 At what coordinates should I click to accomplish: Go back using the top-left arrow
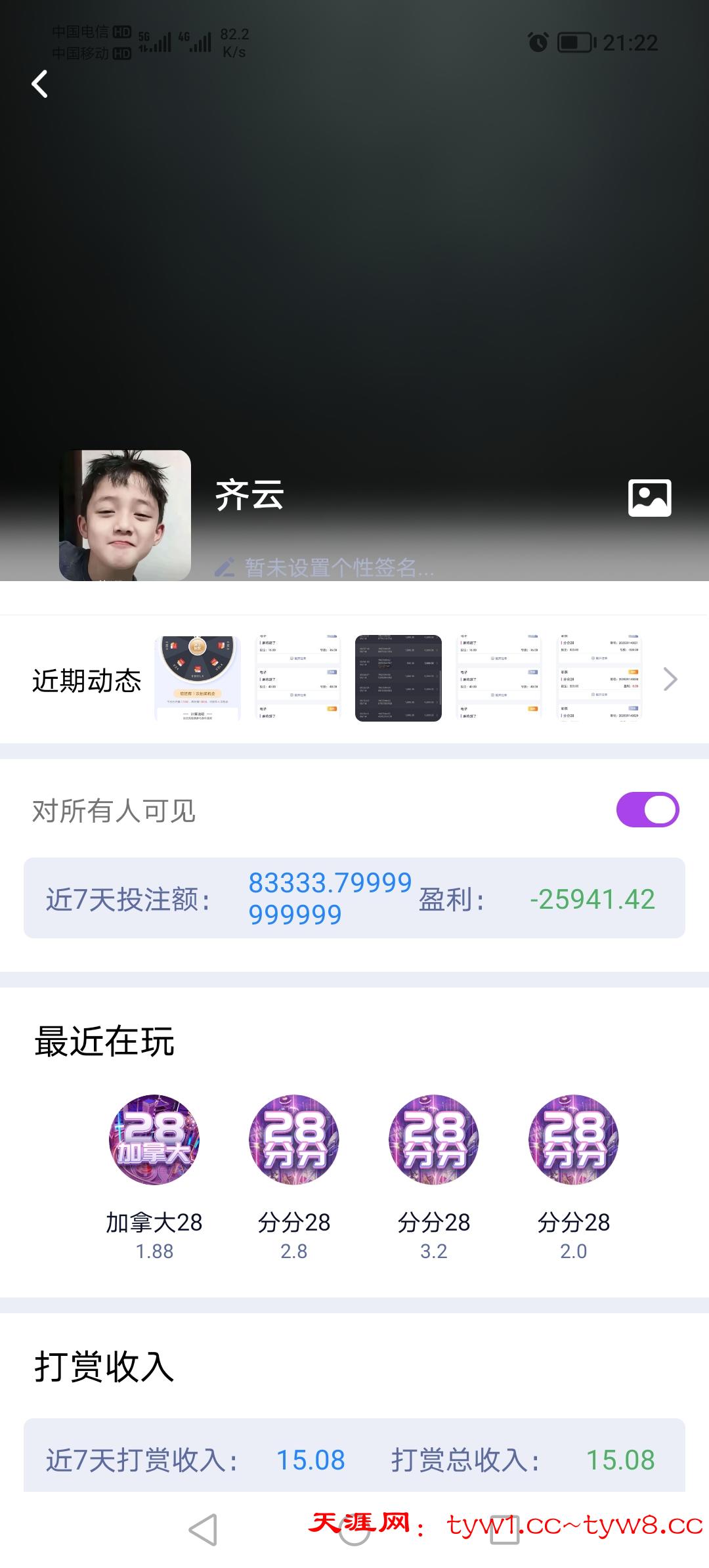pyautogui.click(x=40, y=84)
